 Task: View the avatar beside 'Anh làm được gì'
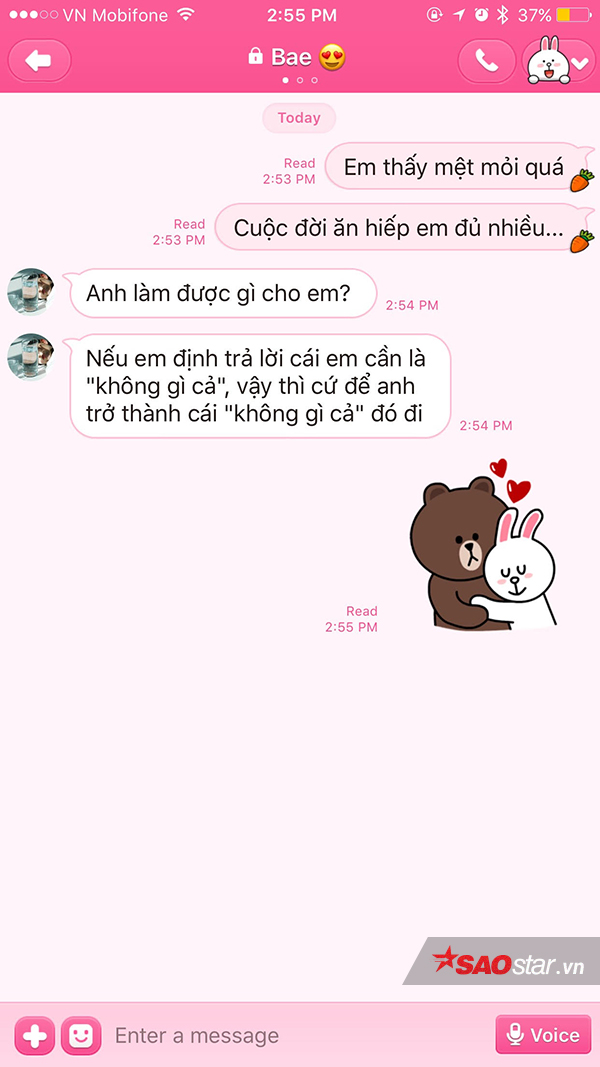tap(30, 292)
